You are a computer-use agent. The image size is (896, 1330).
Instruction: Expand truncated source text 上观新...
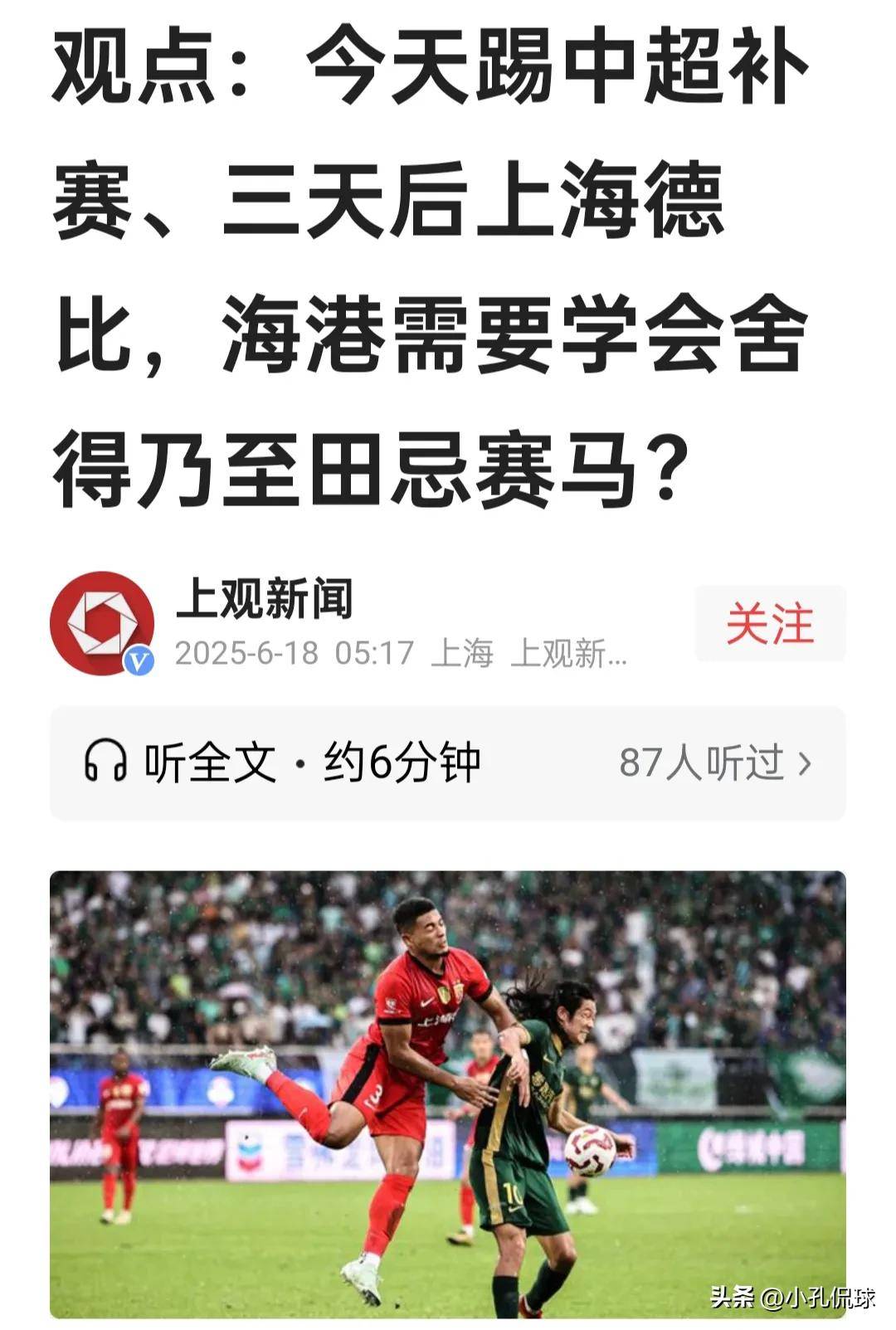coord(572,655)
